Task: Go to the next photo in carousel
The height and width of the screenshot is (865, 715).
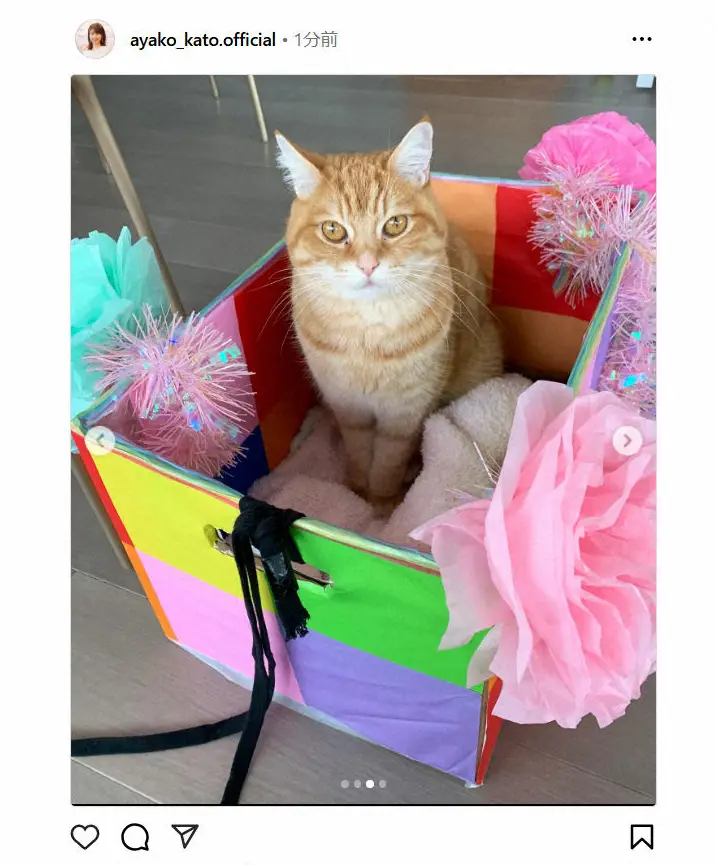Action: click(x=627, y=440)
